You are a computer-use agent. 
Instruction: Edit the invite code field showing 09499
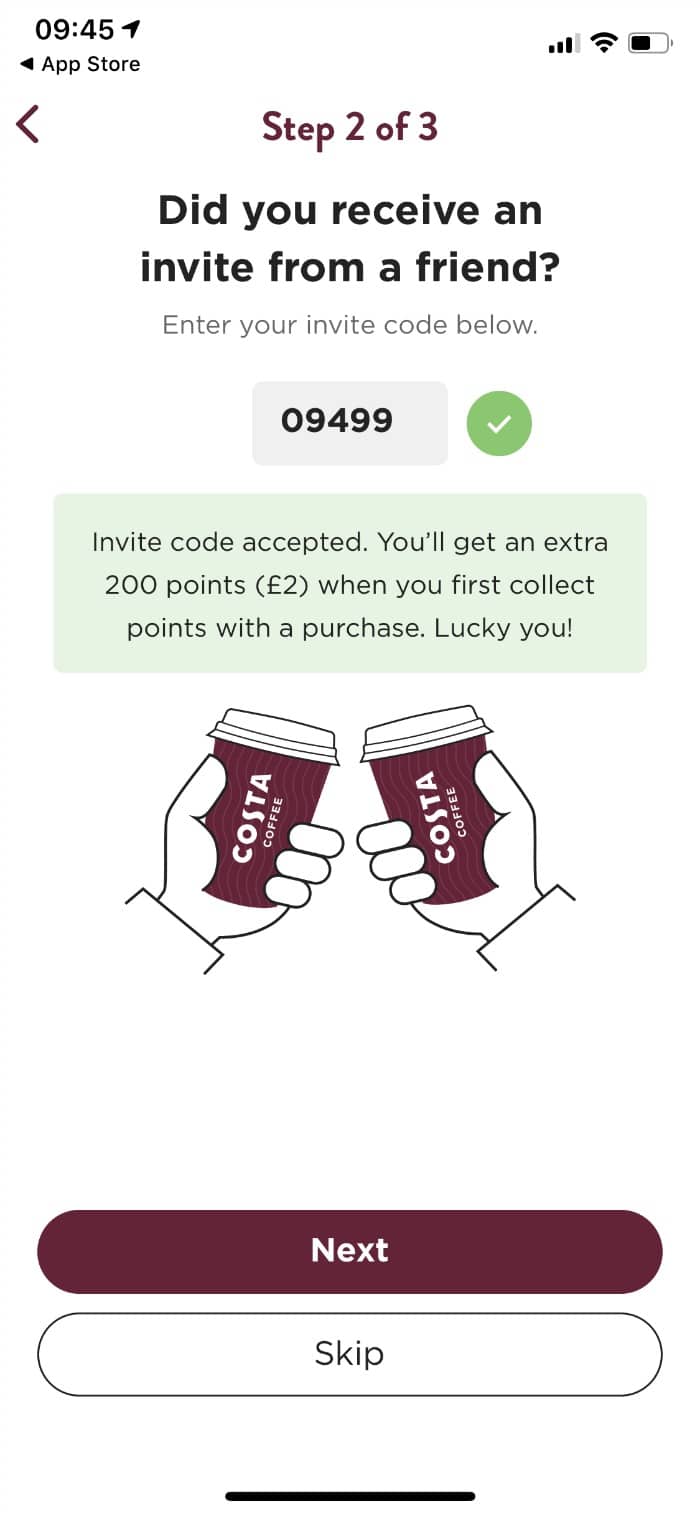click(x=350, y=422)
